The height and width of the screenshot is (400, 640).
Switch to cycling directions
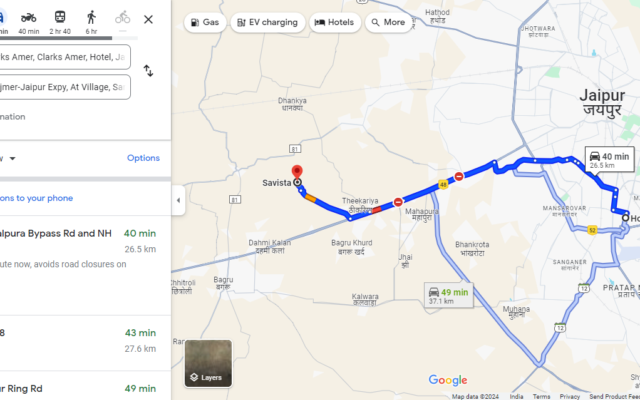pos(122,17)
